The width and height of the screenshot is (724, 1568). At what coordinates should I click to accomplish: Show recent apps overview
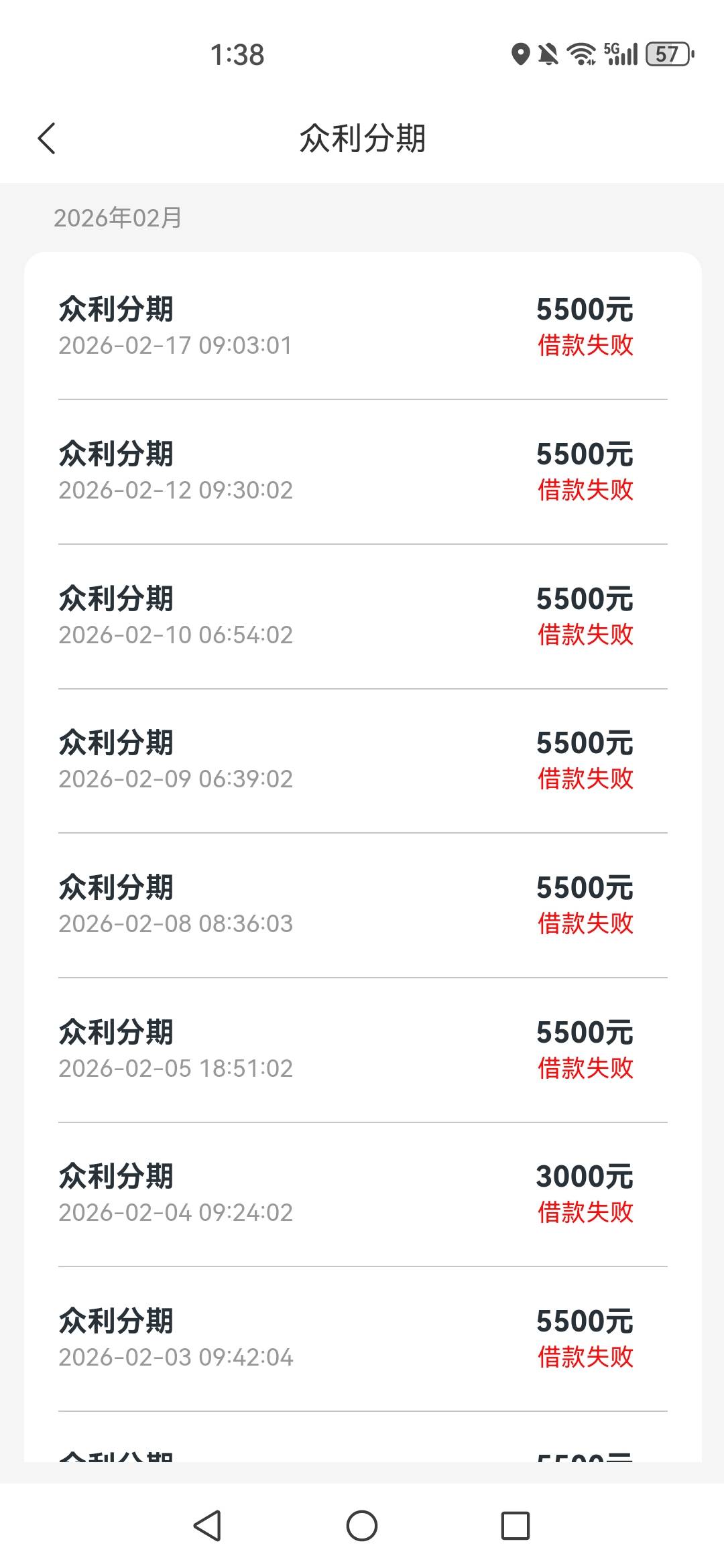pos(515,1526)
